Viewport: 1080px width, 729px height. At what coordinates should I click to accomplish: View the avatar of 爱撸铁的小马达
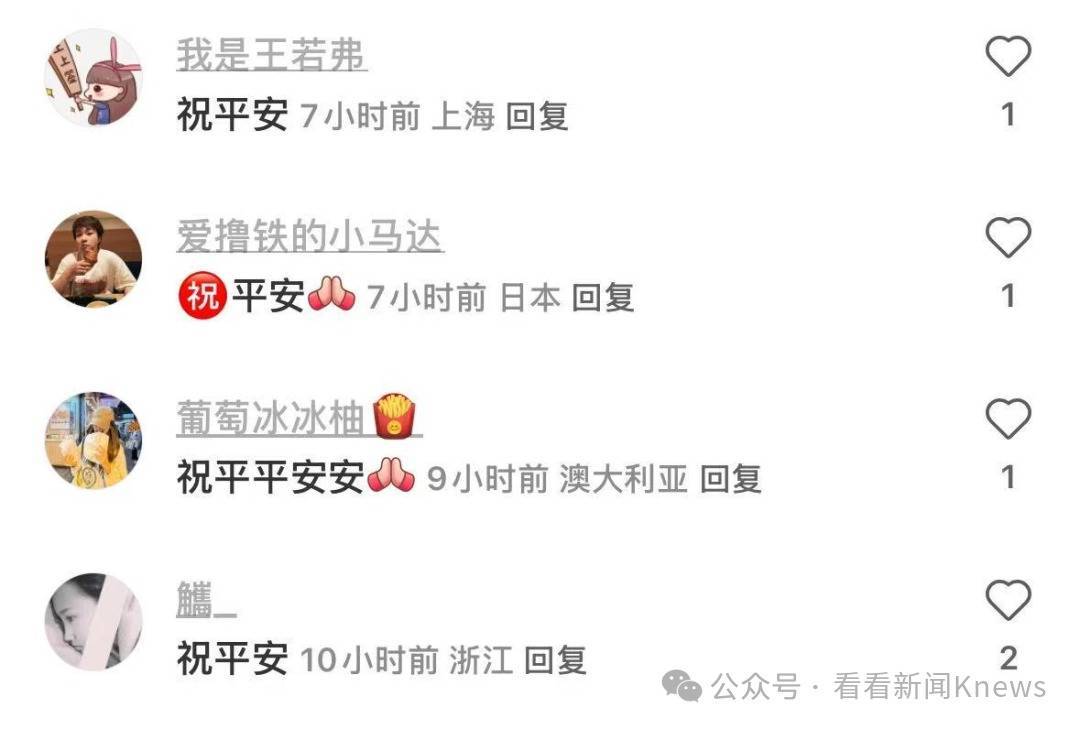coord(94,259)
